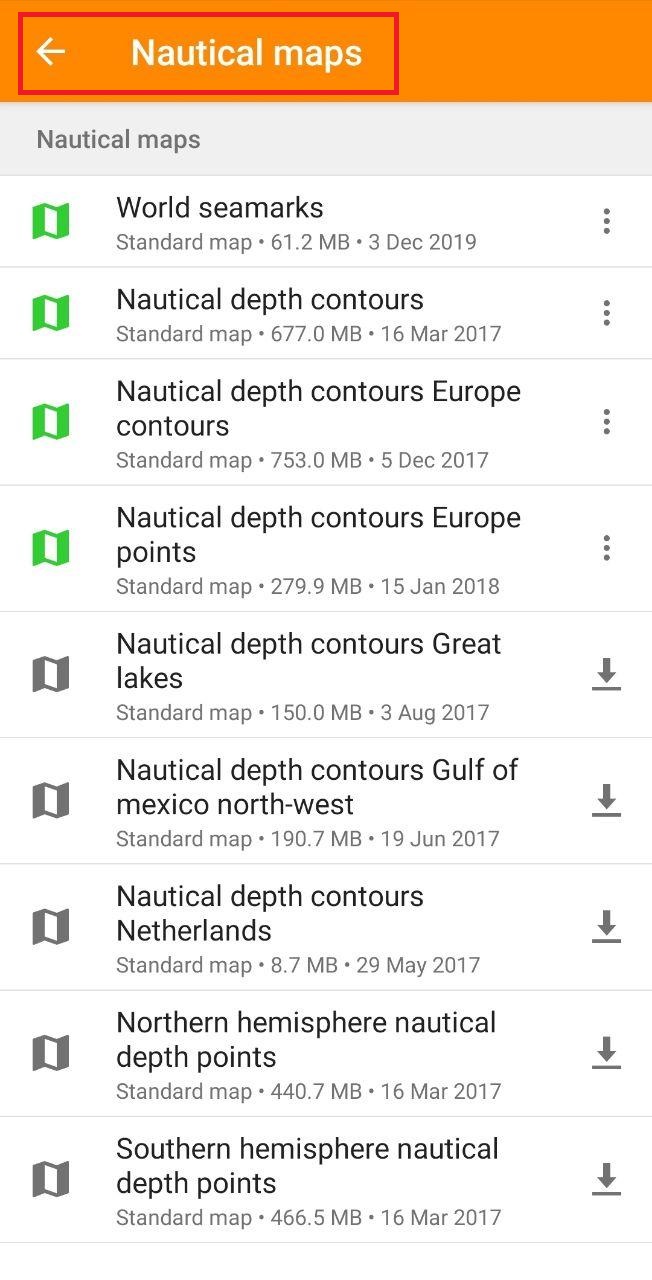
Task: Download Southern hemisphere nautical depth points
Action: (606, 1180)
